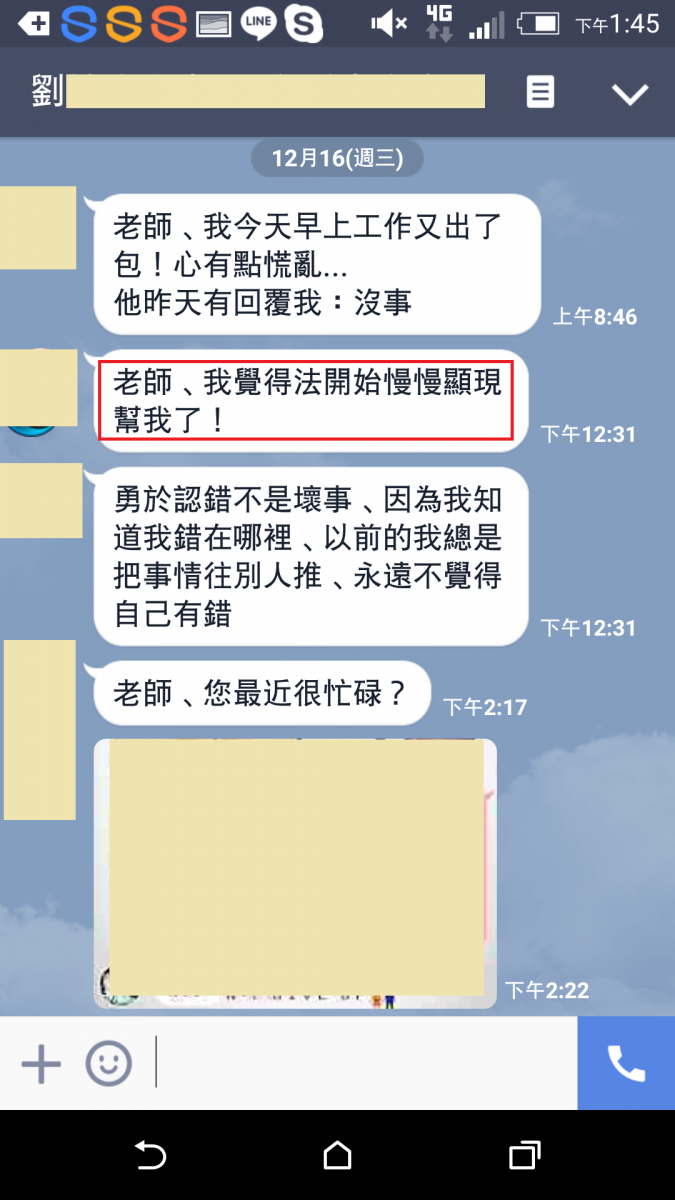Open the plus attachment menu
Screen dimensions: 675x1200
click(x=41, y=1063)
